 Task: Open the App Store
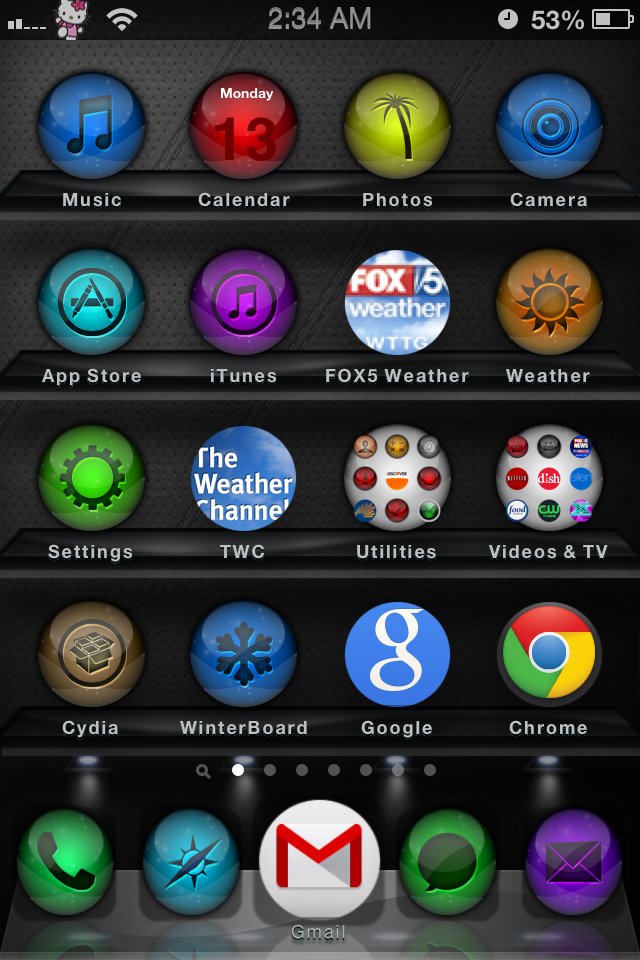[x=91, y=302]
